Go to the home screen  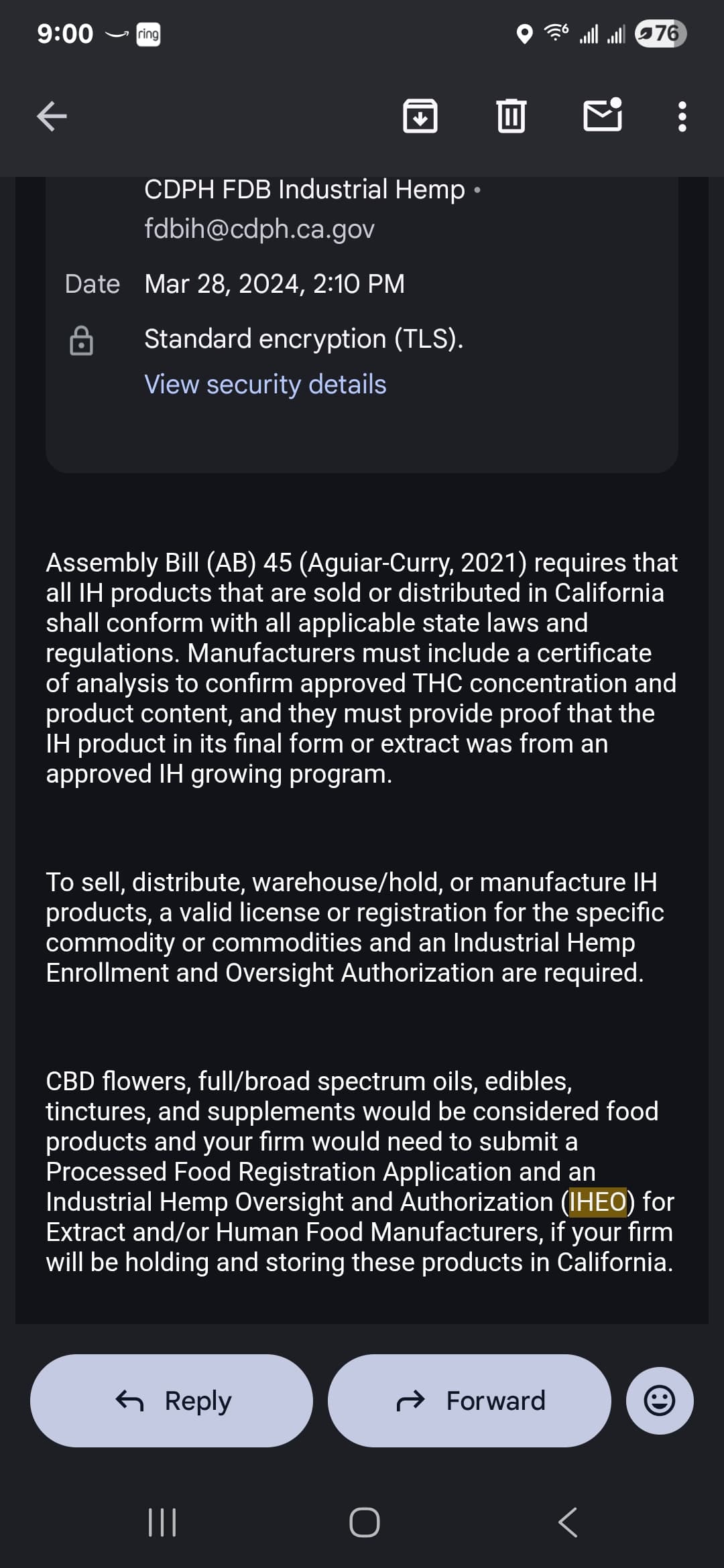click(364, 1522)
